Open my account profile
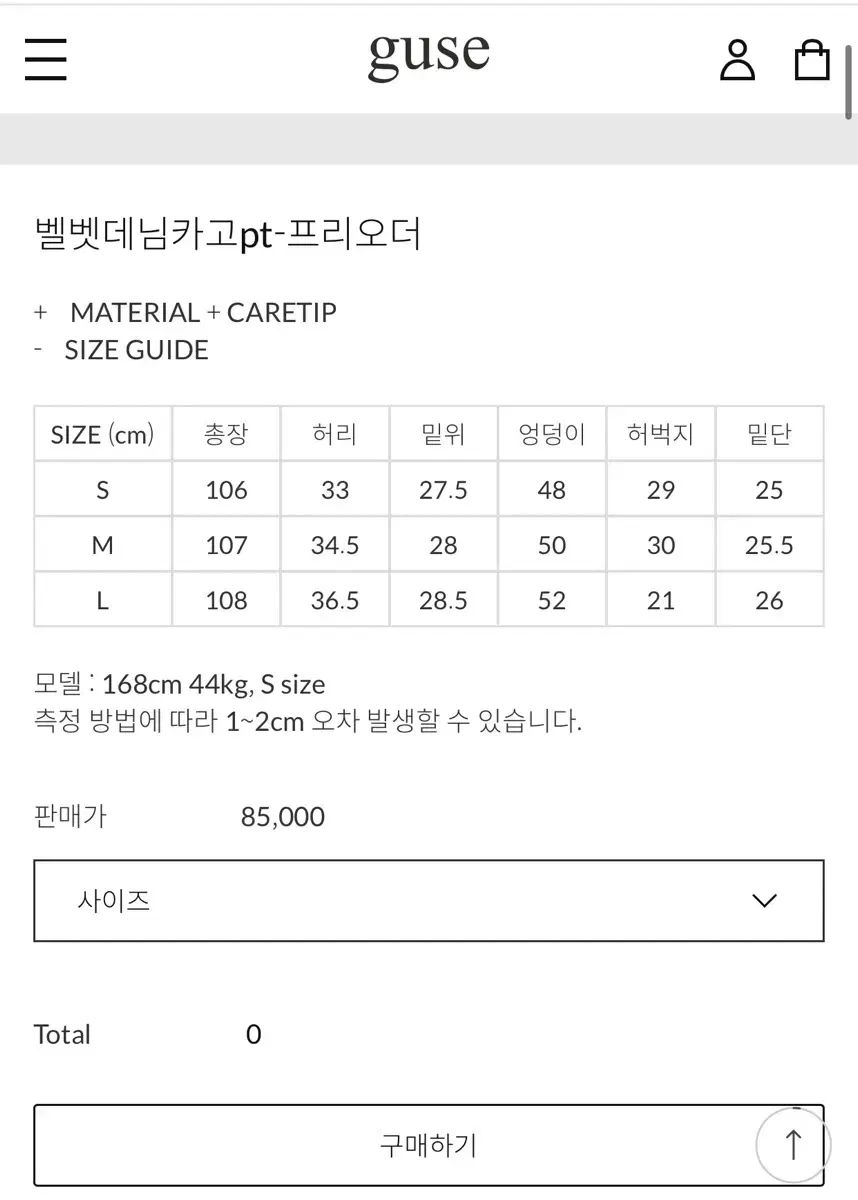Image resolution: width=858 pixels, height=1200 pixels. click(x=737, y=60)
